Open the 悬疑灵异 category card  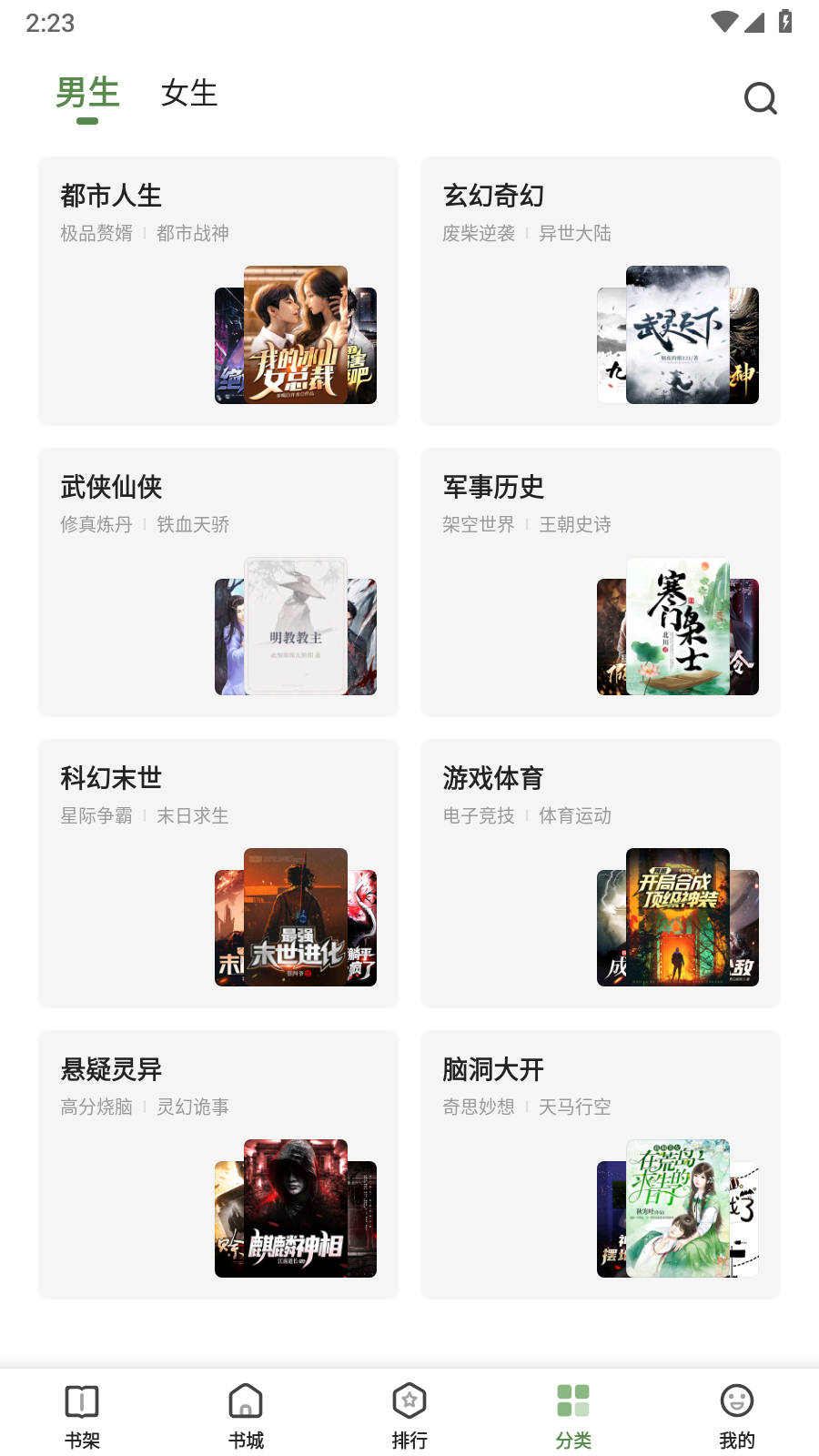(x=218, y=1165)
